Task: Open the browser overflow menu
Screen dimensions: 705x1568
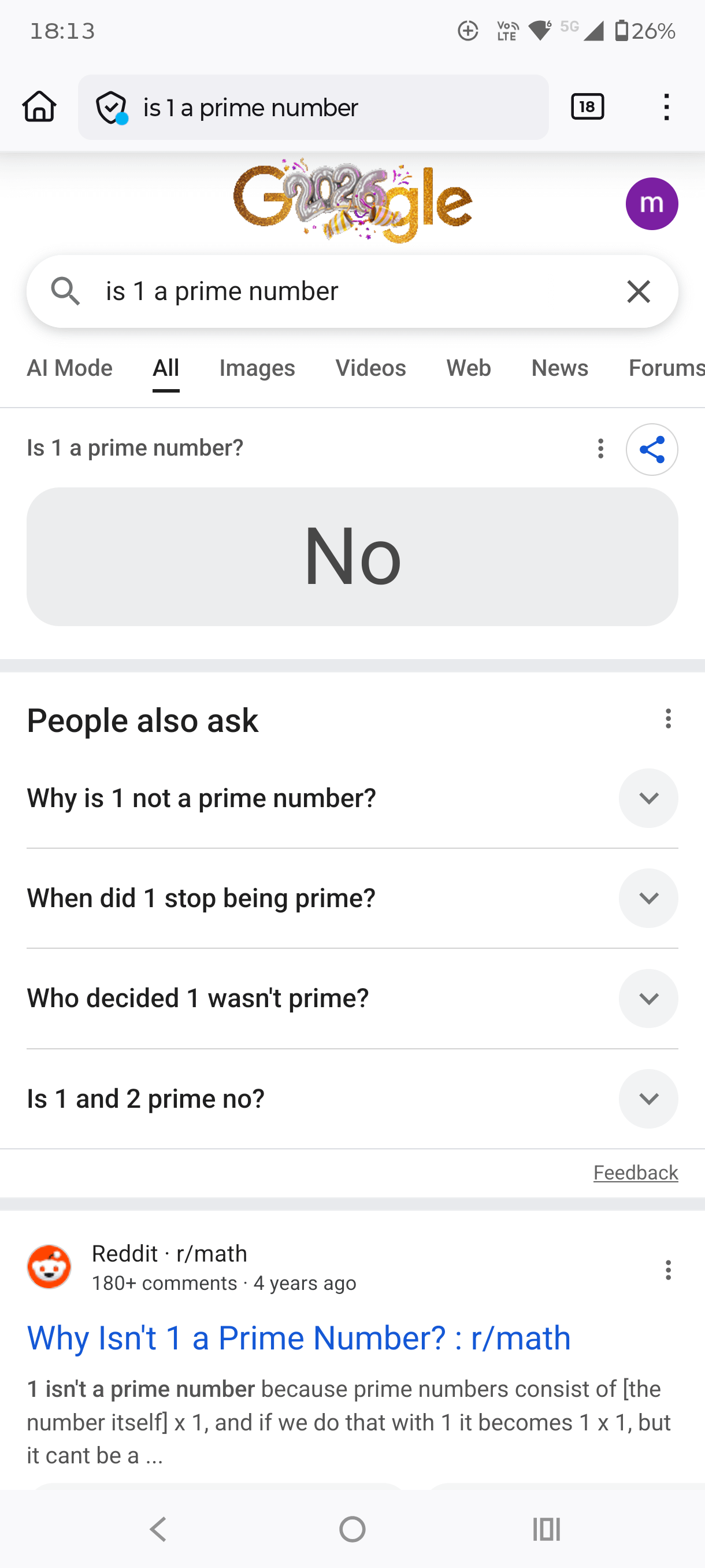Action: (x=666, y=107)
